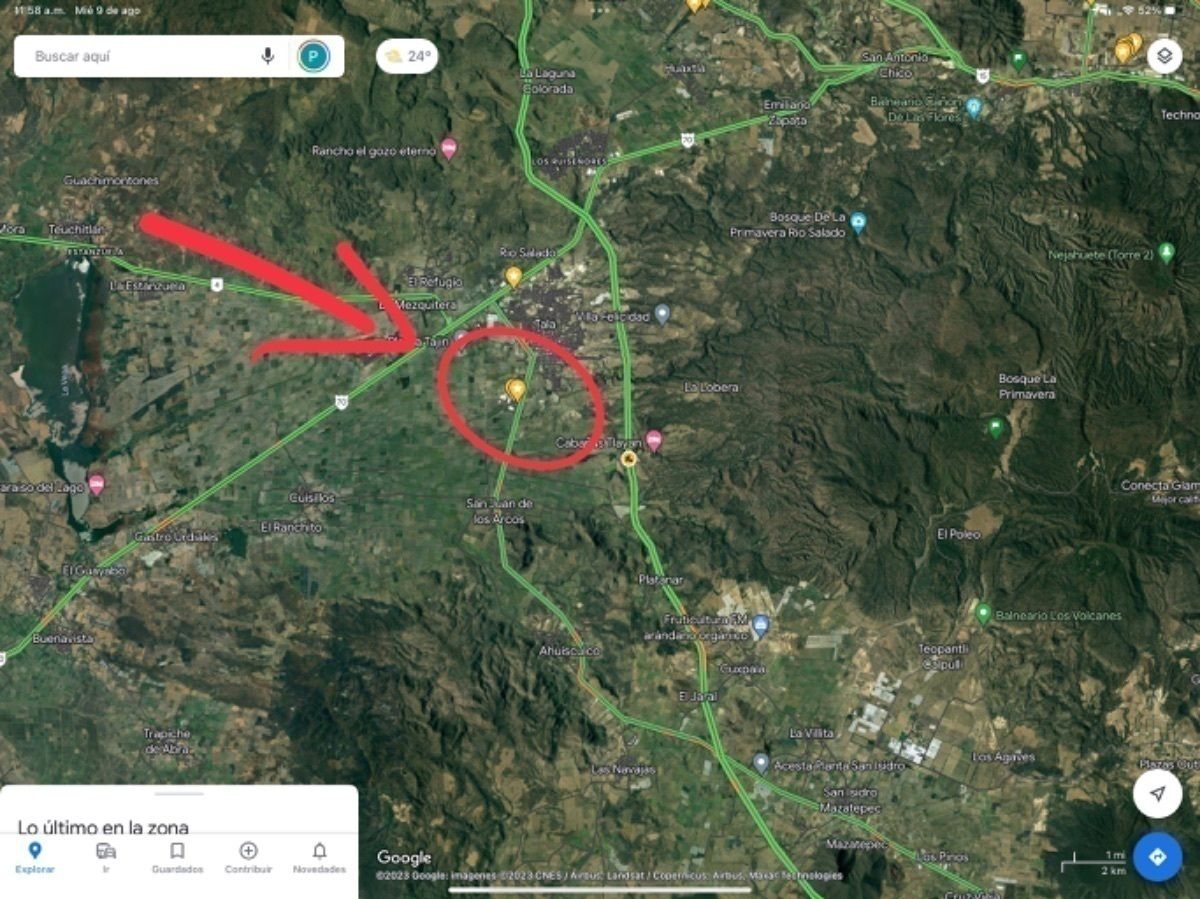Screen dimensions: 1200x899
Task: Open the map layers button
Action: point(1164,56)
